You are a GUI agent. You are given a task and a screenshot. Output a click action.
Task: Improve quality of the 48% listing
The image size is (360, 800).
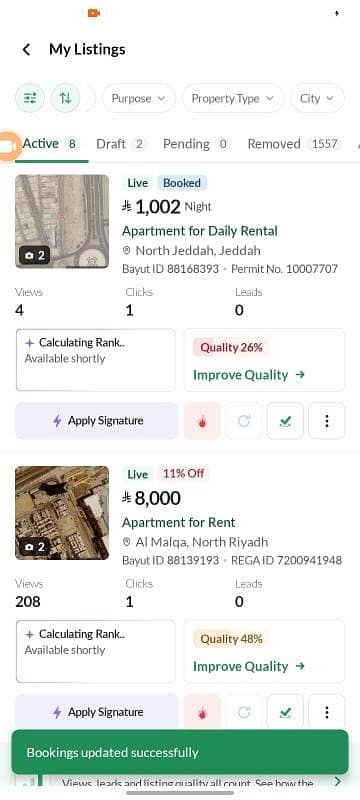(249, 666)
